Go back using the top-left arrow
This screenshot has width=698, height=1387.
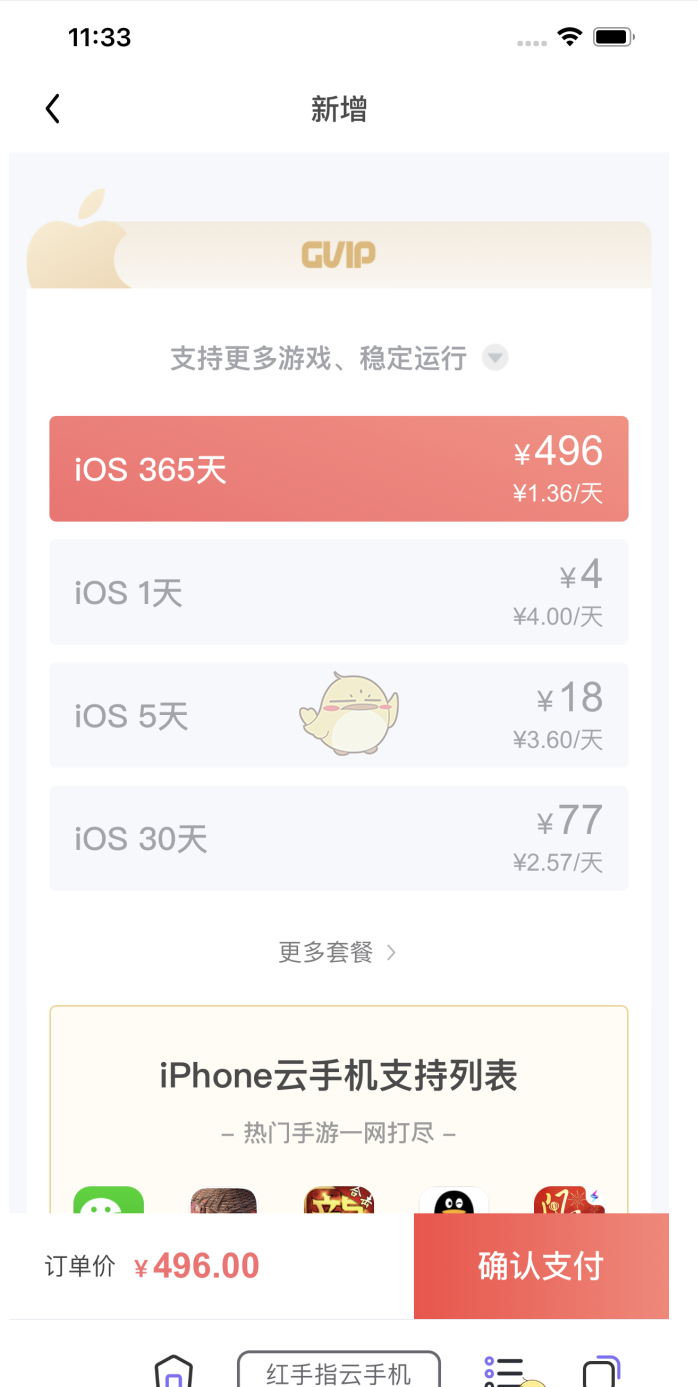coord(53,109)
